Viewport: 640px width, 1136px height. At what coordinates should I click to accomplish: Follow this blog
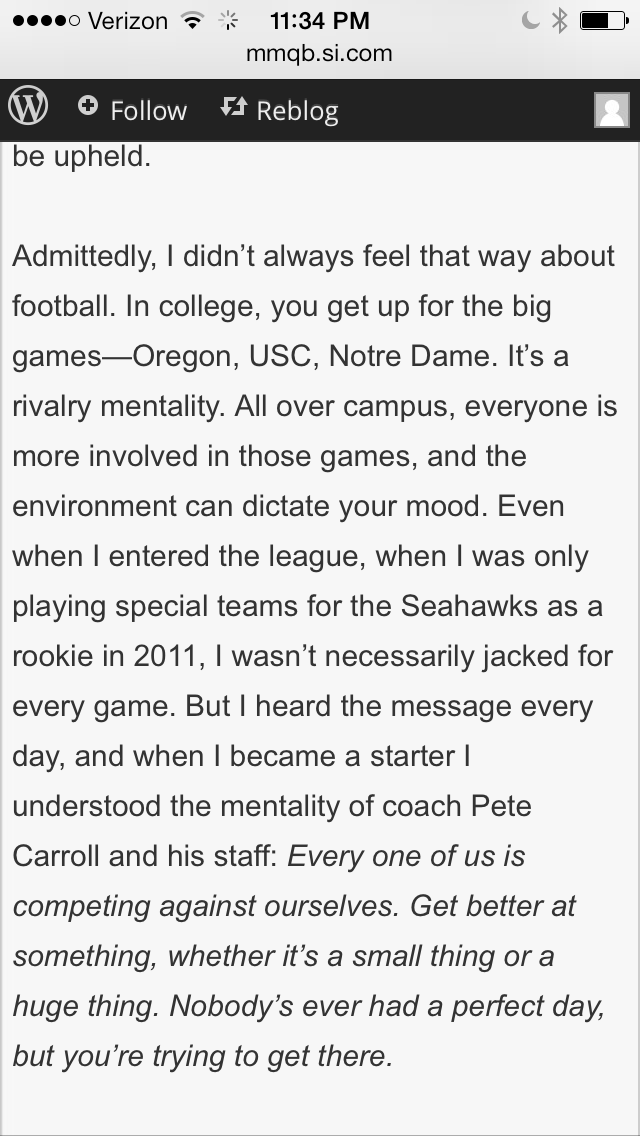point(133,109)
